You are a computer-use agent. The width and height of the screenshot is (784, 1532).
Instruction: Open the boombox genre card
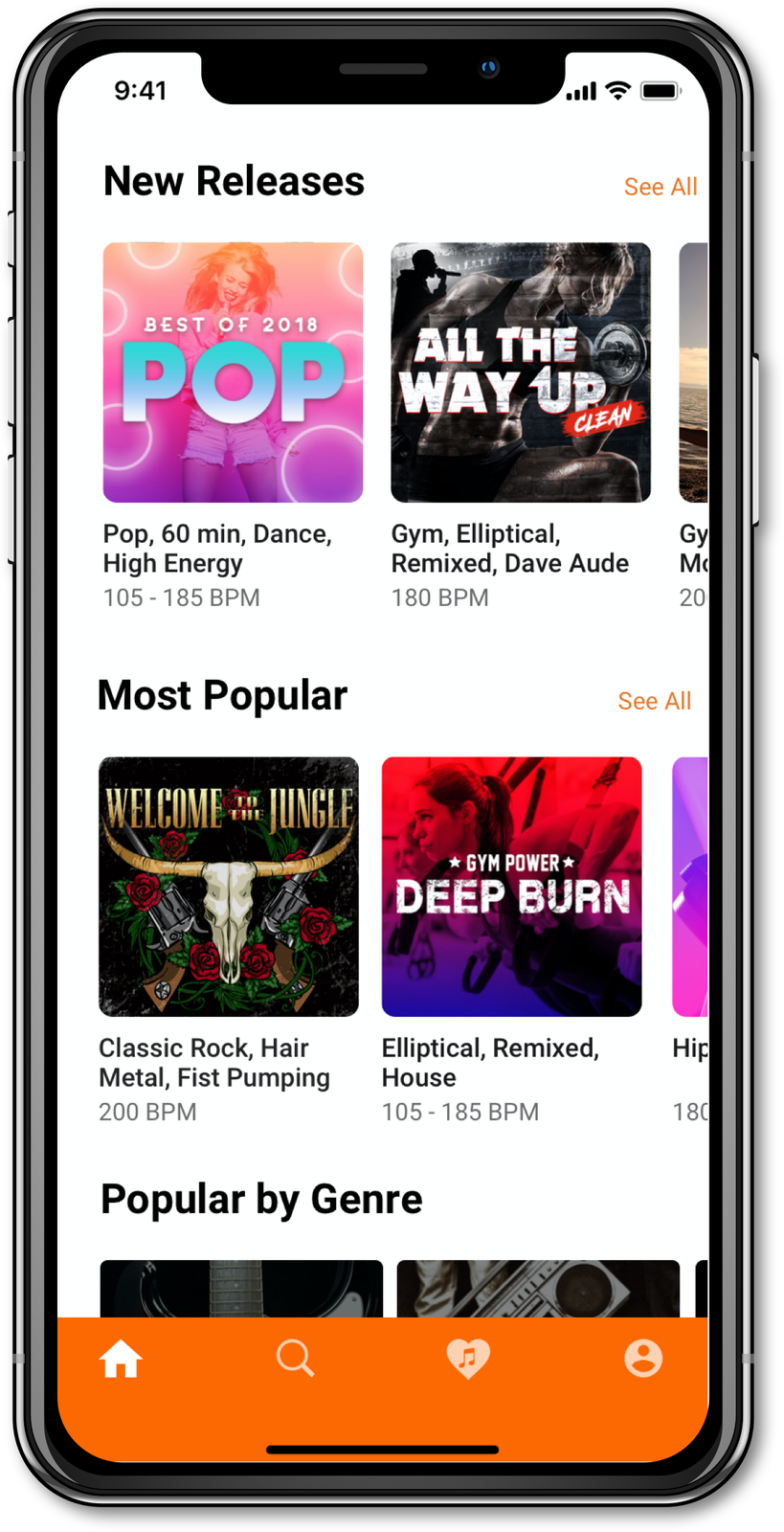[538, 1289]
